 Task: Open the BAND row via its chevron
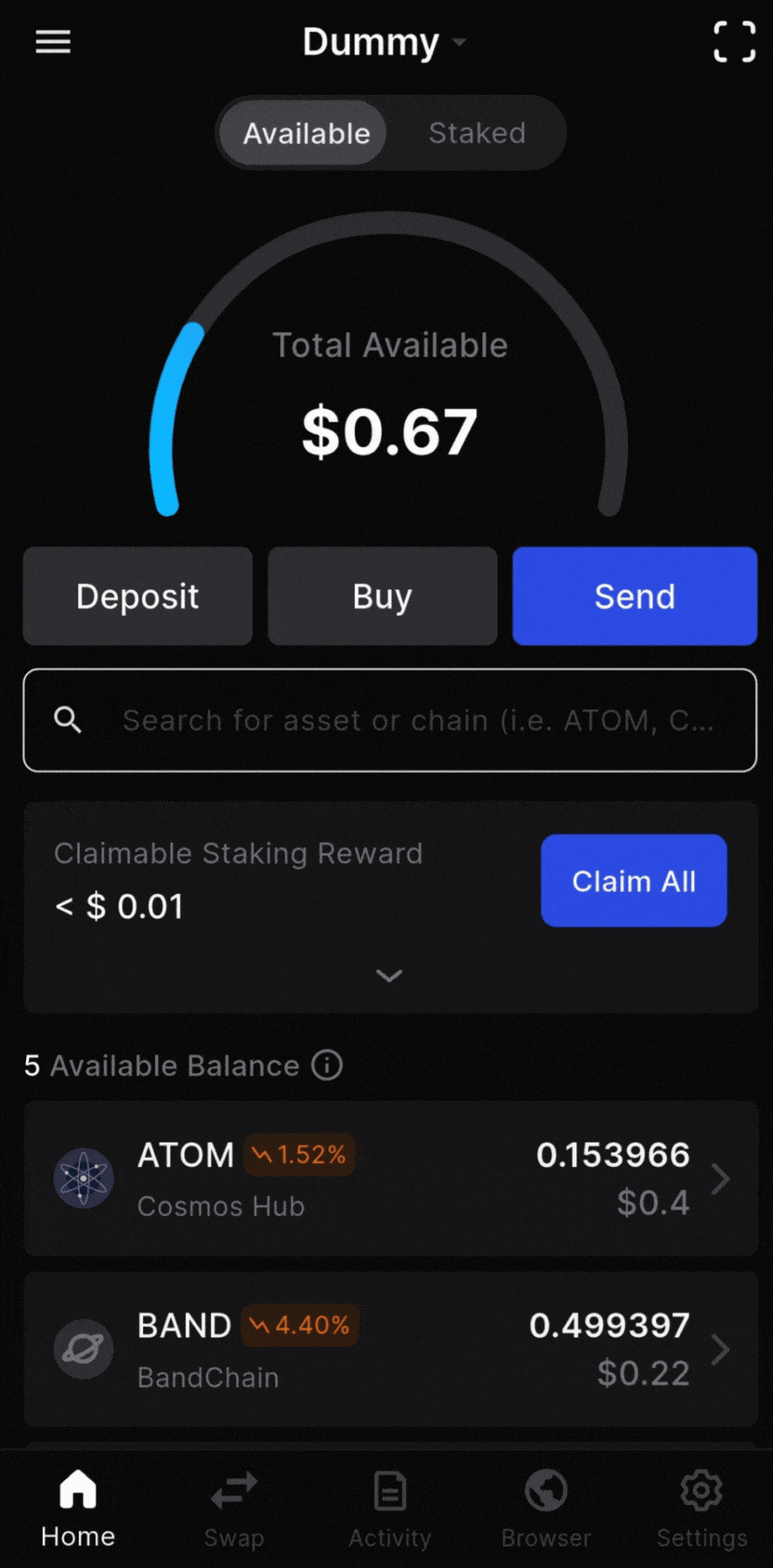point(721,1350)
